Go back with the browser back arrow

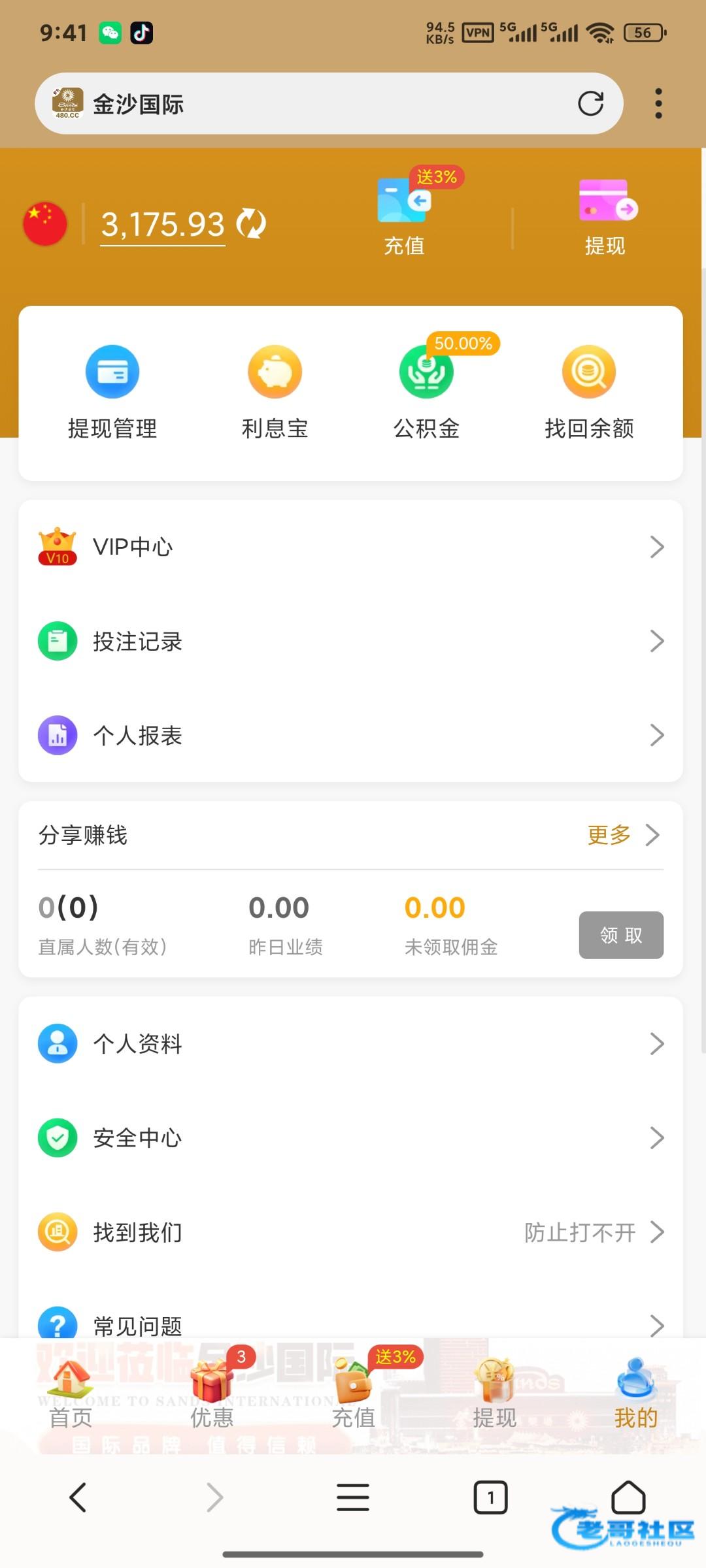[x=78, y=1497]
